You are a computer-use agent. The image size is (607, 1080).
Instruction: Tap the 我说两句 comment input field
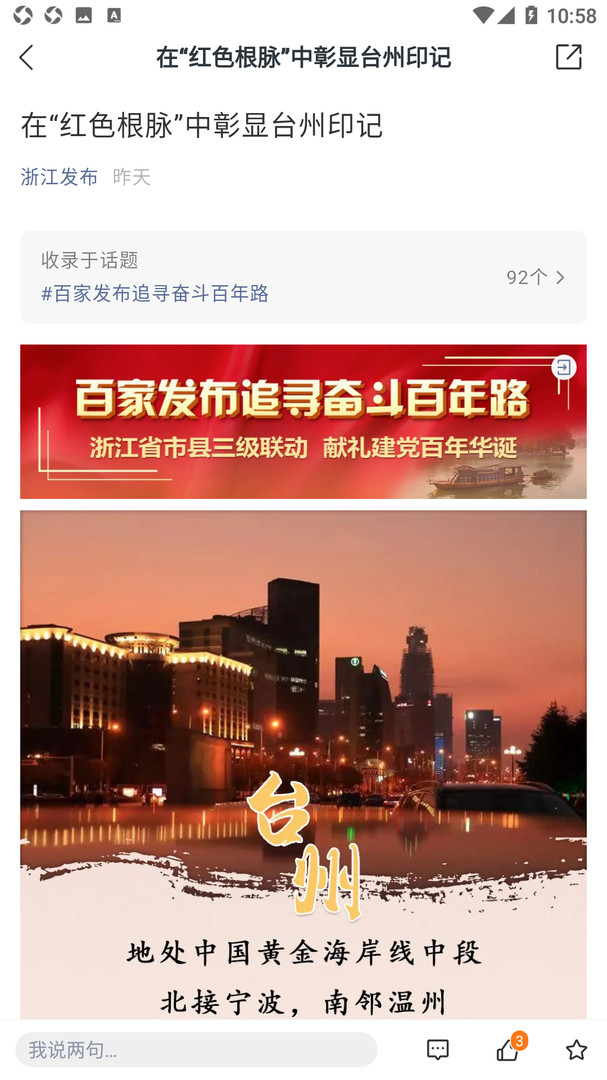(x=196, y=1049)
